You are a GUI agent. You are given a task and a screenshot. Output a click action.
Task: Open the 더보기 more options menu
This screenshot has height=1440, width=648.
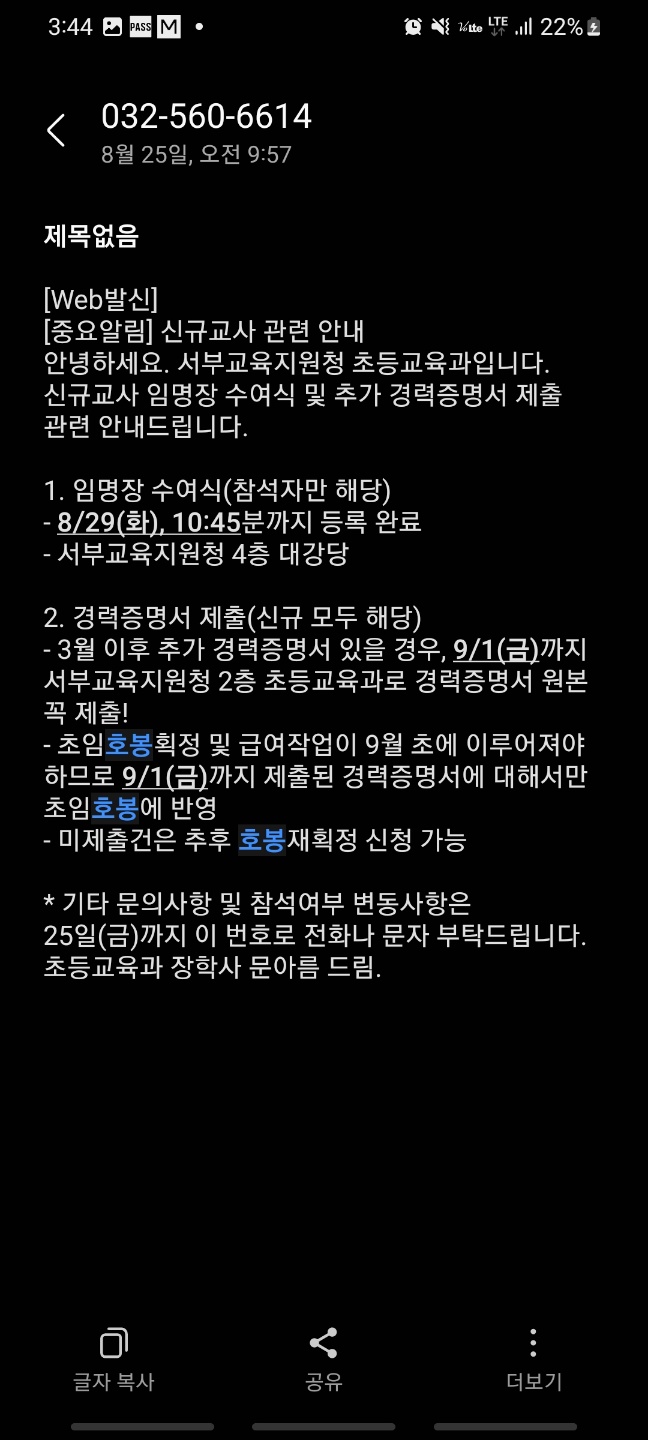click(533, 1360)
